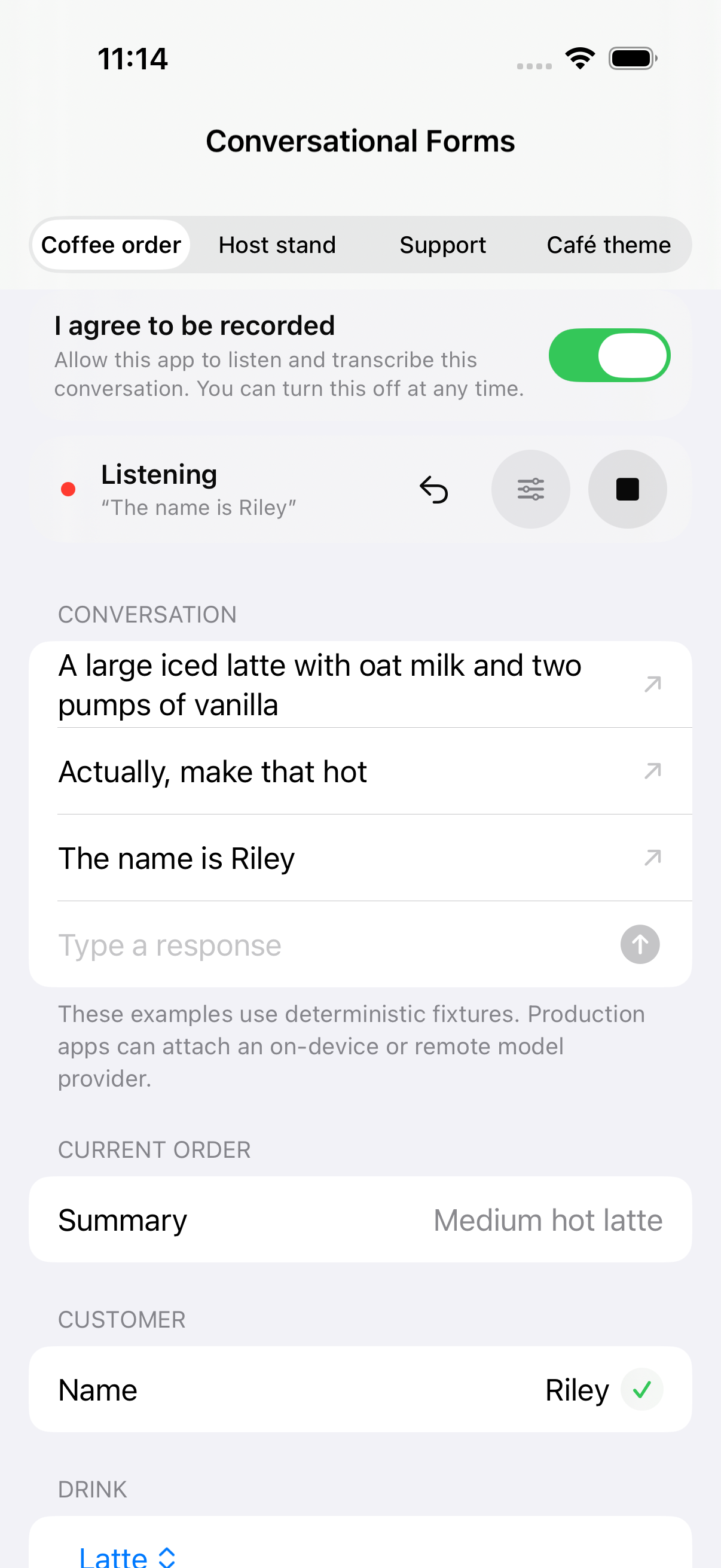721x1568 pixels.
Task: Send the response with the up arrow
Action: tap(640, 945)
